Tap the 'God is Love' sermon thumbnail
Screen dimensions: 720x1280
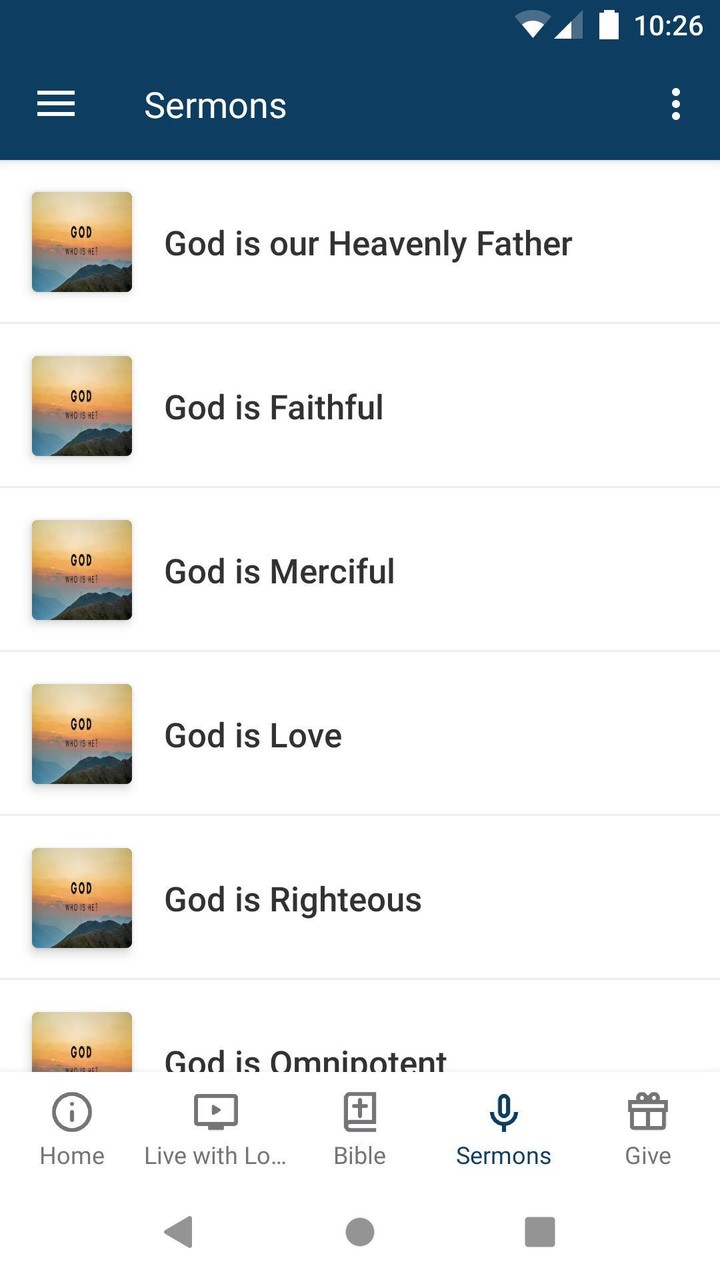click(82, 734)
